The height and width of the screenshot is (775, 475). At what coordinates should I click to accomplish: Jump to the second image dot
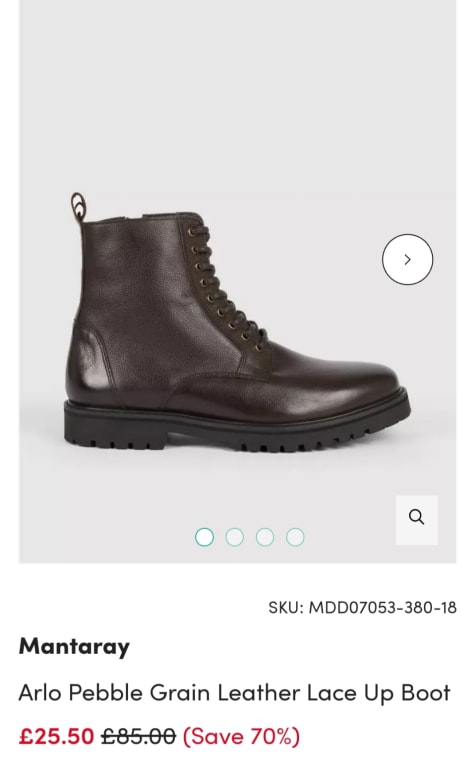235,537
